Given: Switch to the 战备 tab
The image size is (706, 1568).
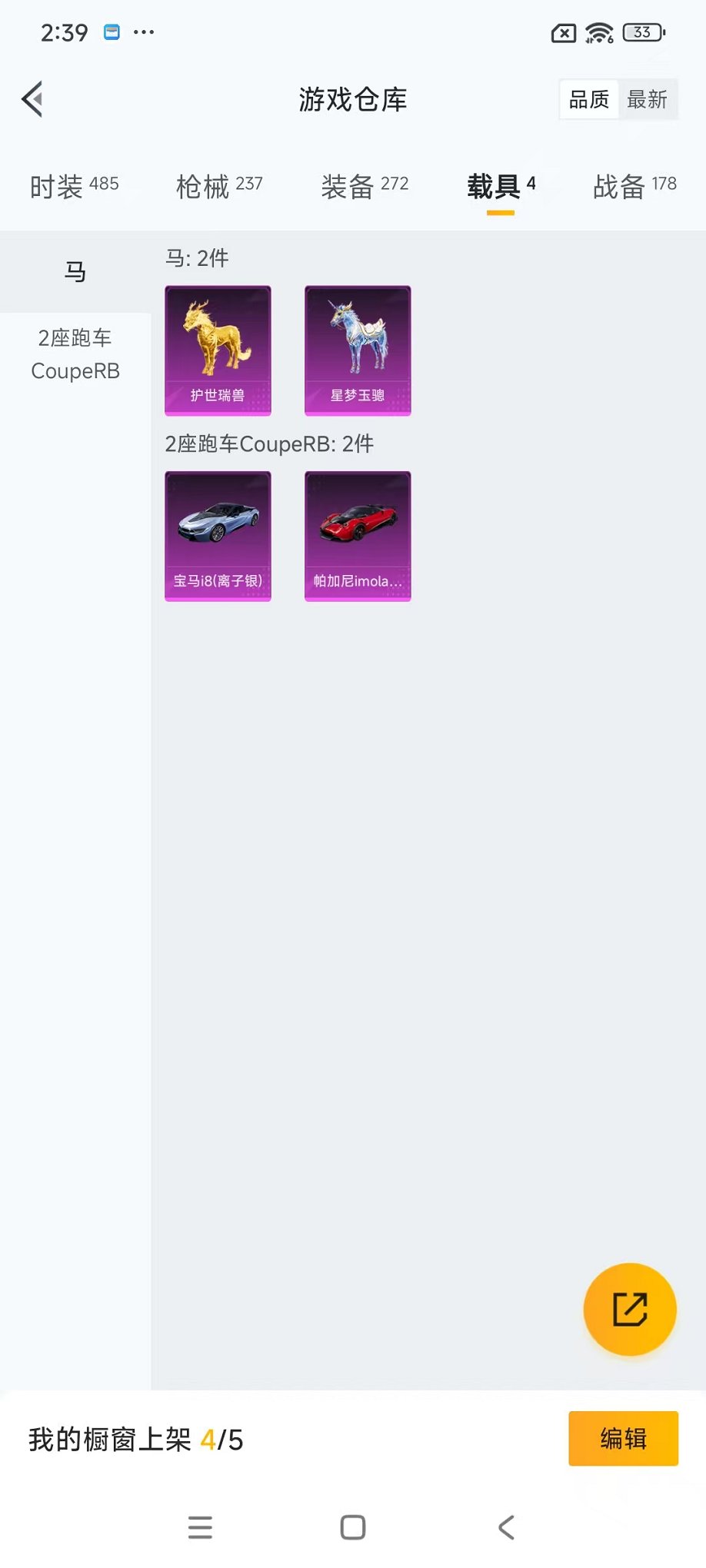Looking at the screenshot, I should click(x=634, y=186).
